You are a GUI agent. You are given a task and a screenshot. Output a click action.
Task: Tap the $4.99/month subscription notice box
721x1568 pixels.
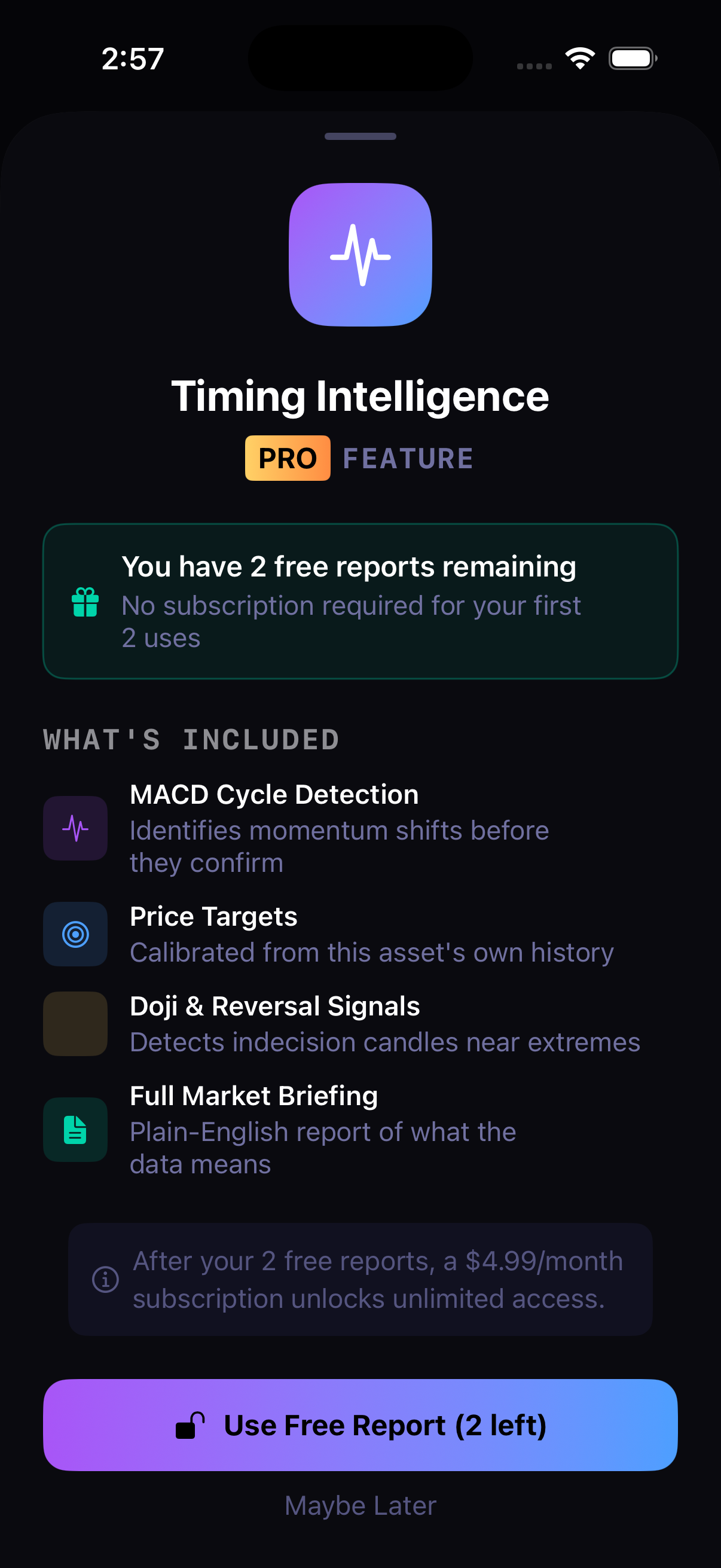360,1279
